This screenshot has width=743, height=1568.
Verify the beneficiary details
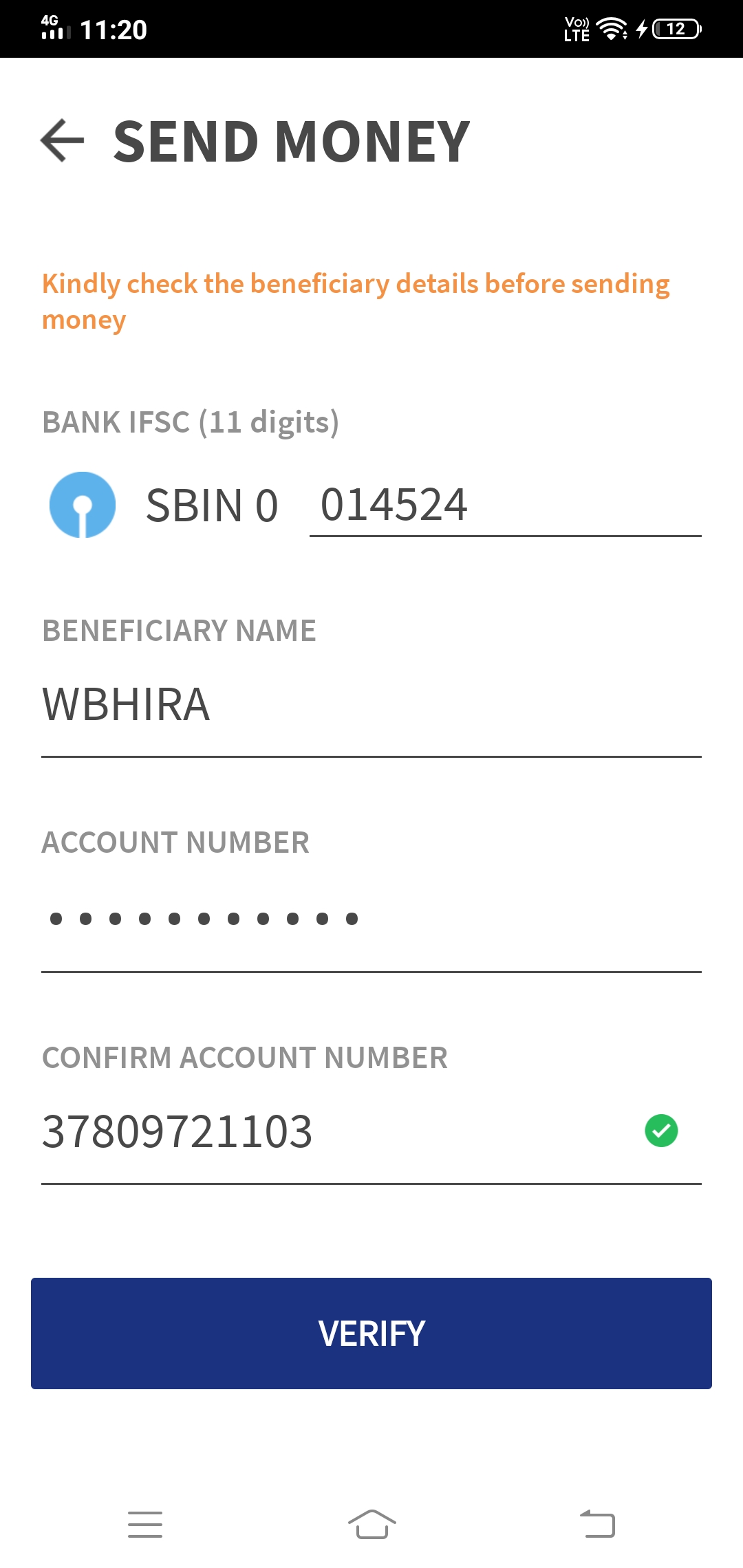[x=371, y=1333]
